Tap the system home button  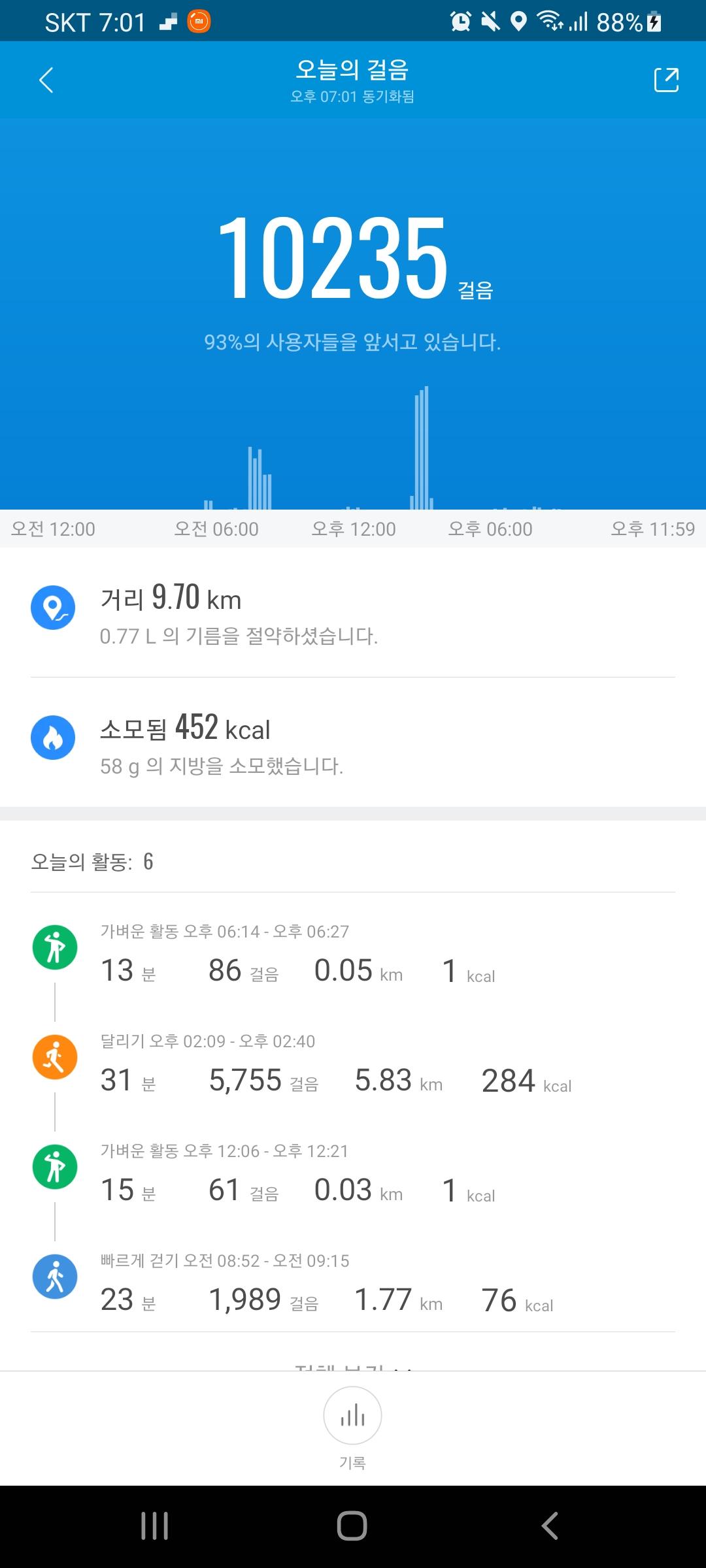click(352, 1527)
